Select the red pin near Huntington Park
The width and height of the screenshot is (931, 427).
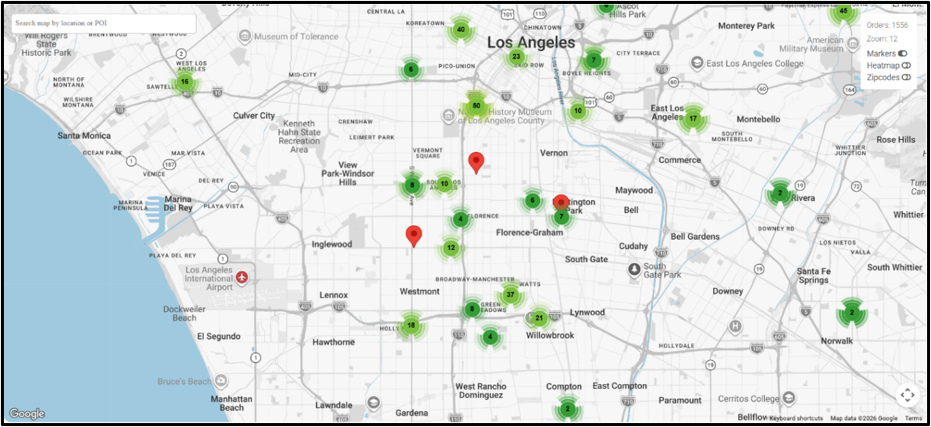click(x=561, y=203)
